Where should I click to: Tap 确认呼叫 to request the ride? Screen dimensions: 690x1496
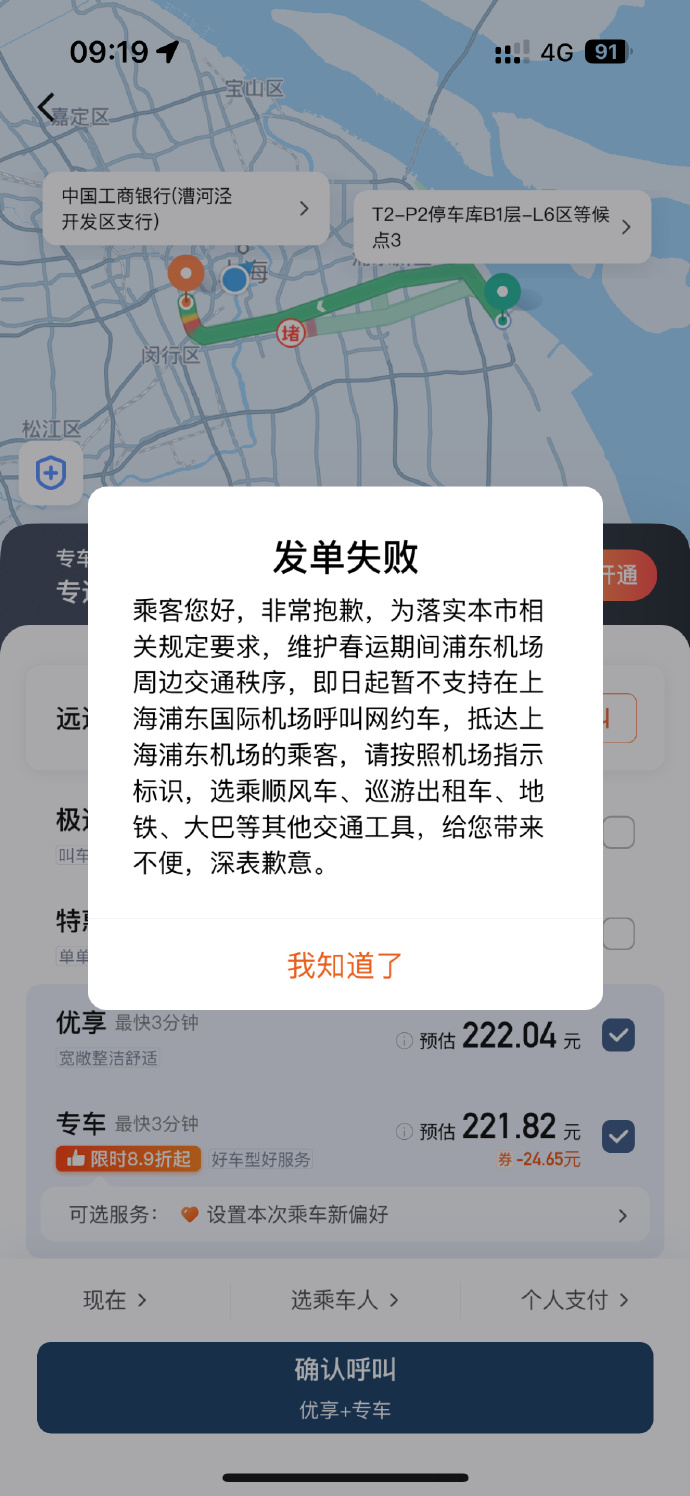[345, 1387]
